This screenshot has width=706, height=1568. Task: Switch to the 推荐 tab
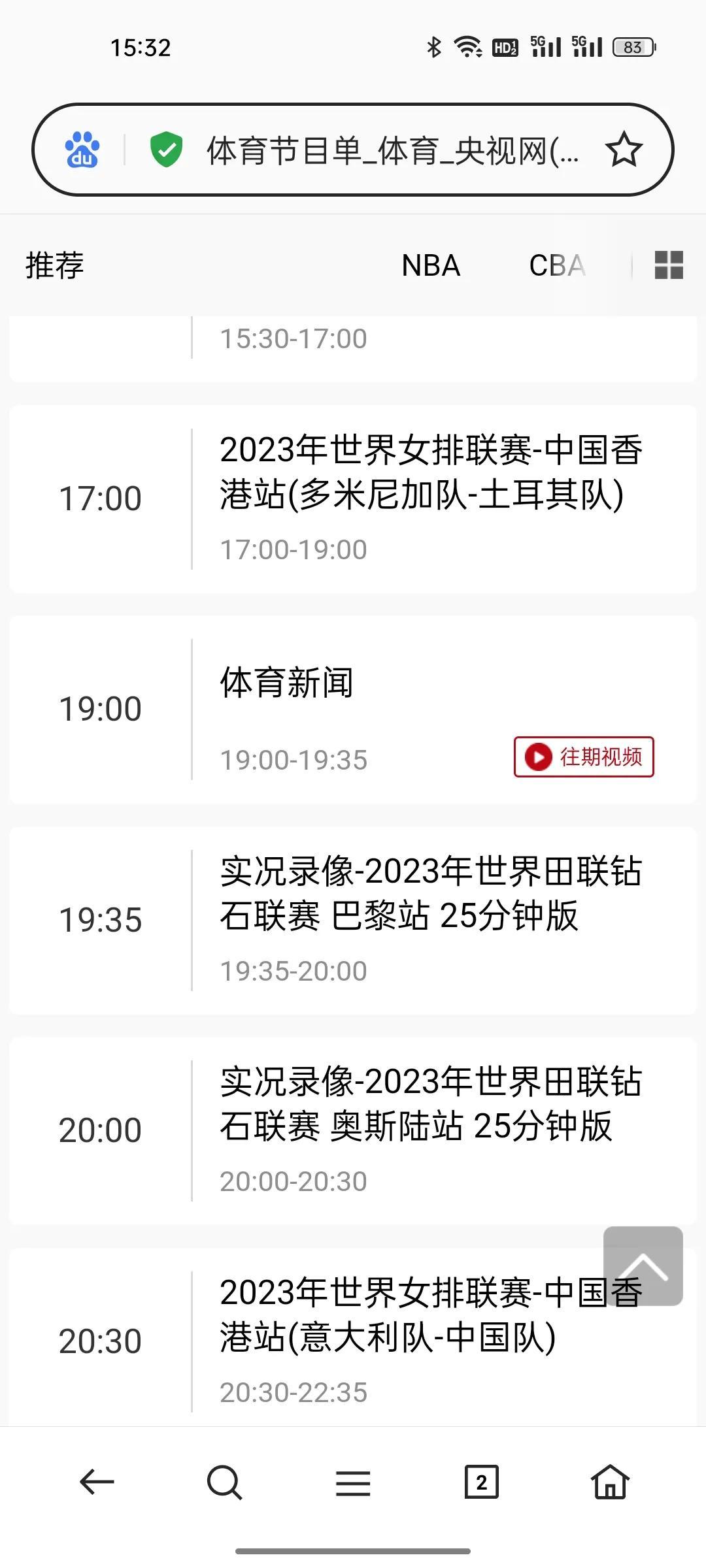[55, 265]
